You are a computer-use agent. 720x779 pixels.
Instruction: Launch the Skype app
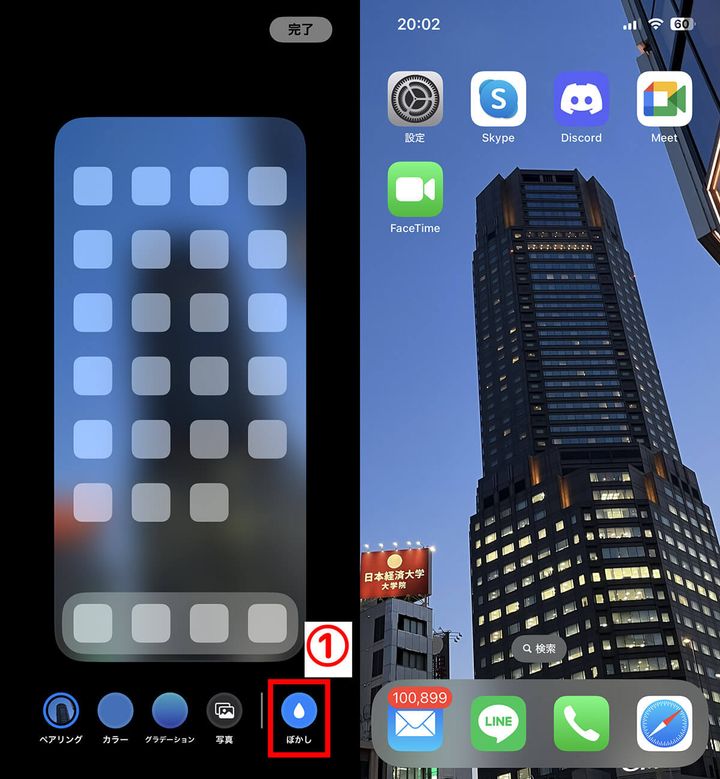pyautogui.click(x=498, y=99)
